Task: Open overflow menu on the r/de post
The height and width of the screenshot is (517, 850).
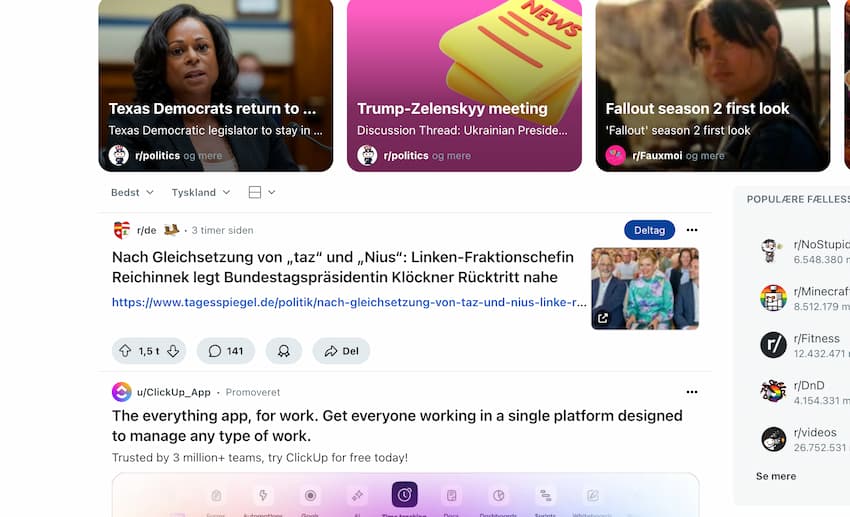Action: [x=692, y=230]
